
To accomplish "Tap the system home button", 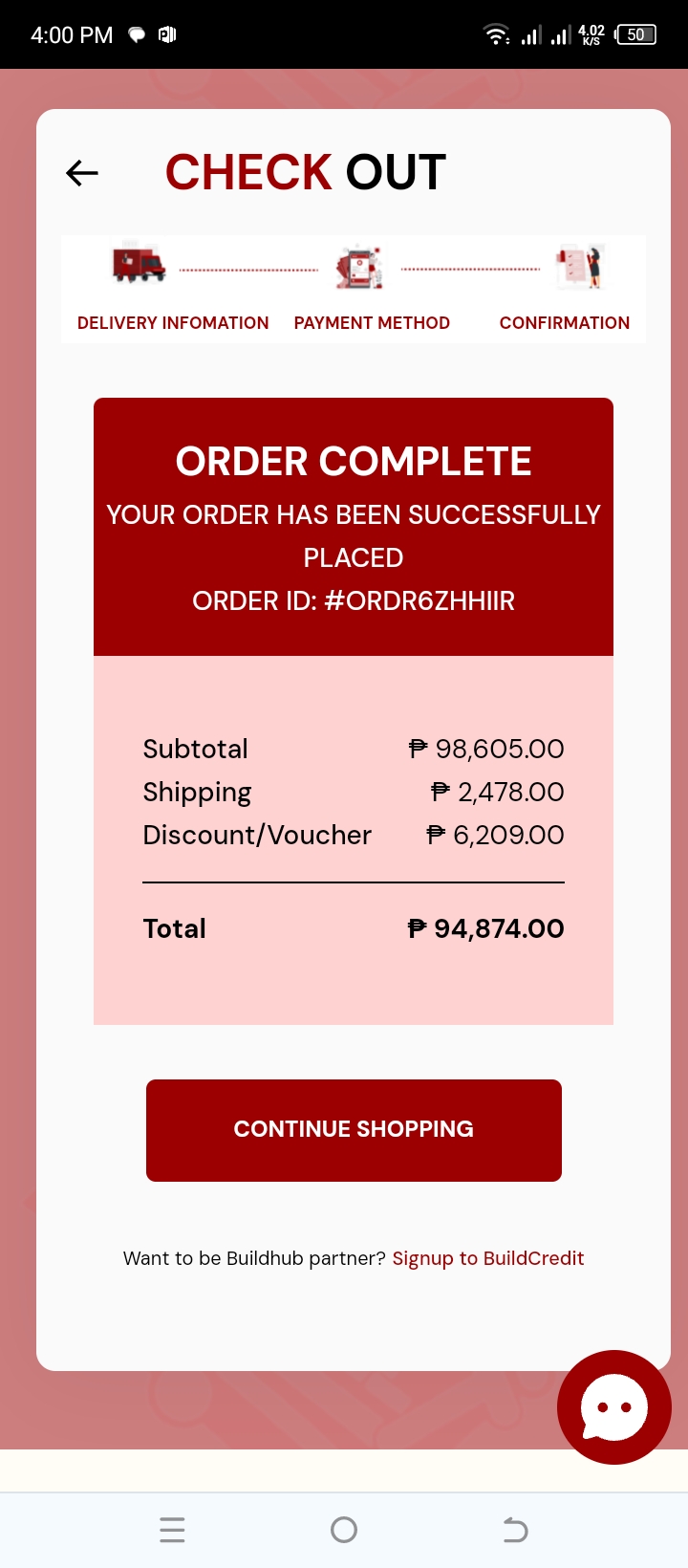I will 344,1530.
